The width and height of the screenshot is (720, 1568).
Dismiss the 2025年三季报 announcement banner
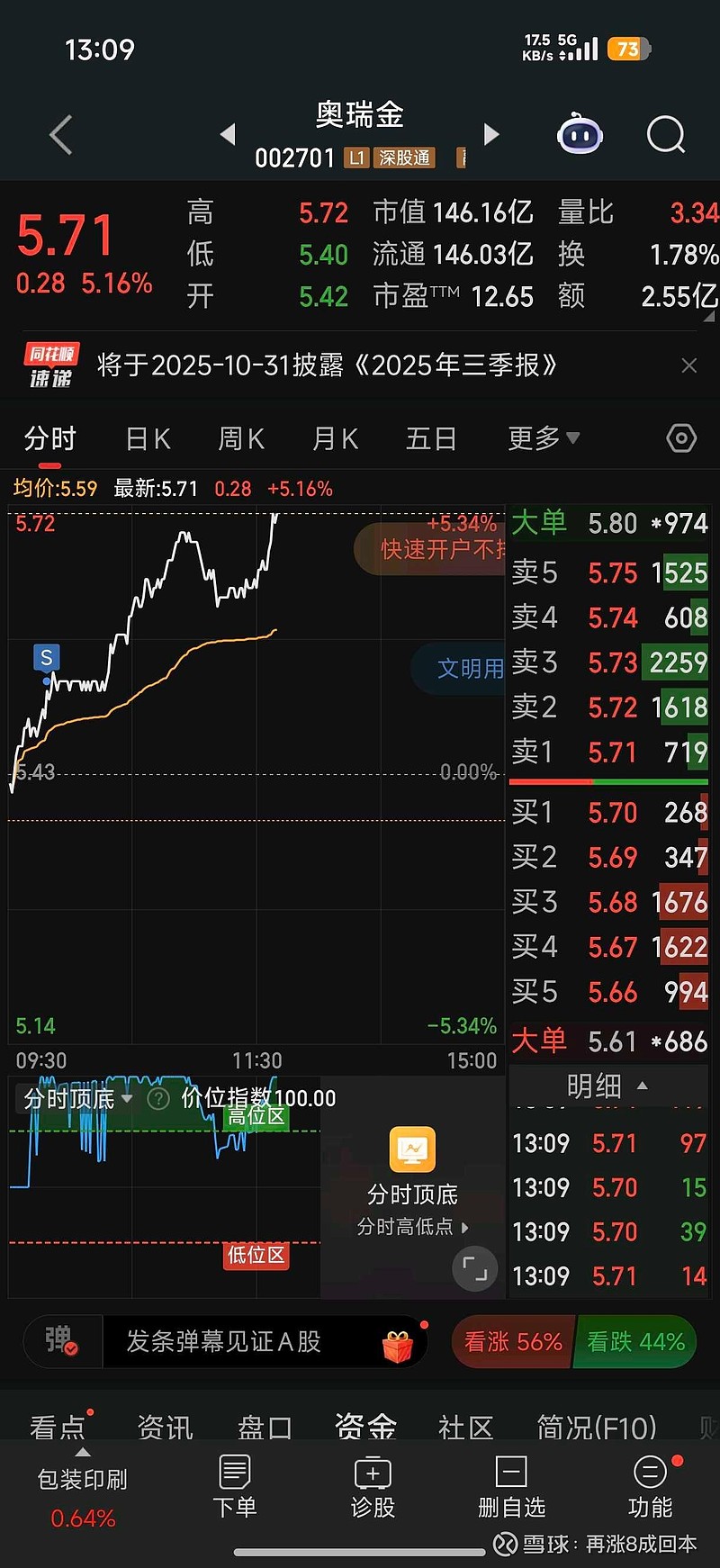click(x=689, y=365)
